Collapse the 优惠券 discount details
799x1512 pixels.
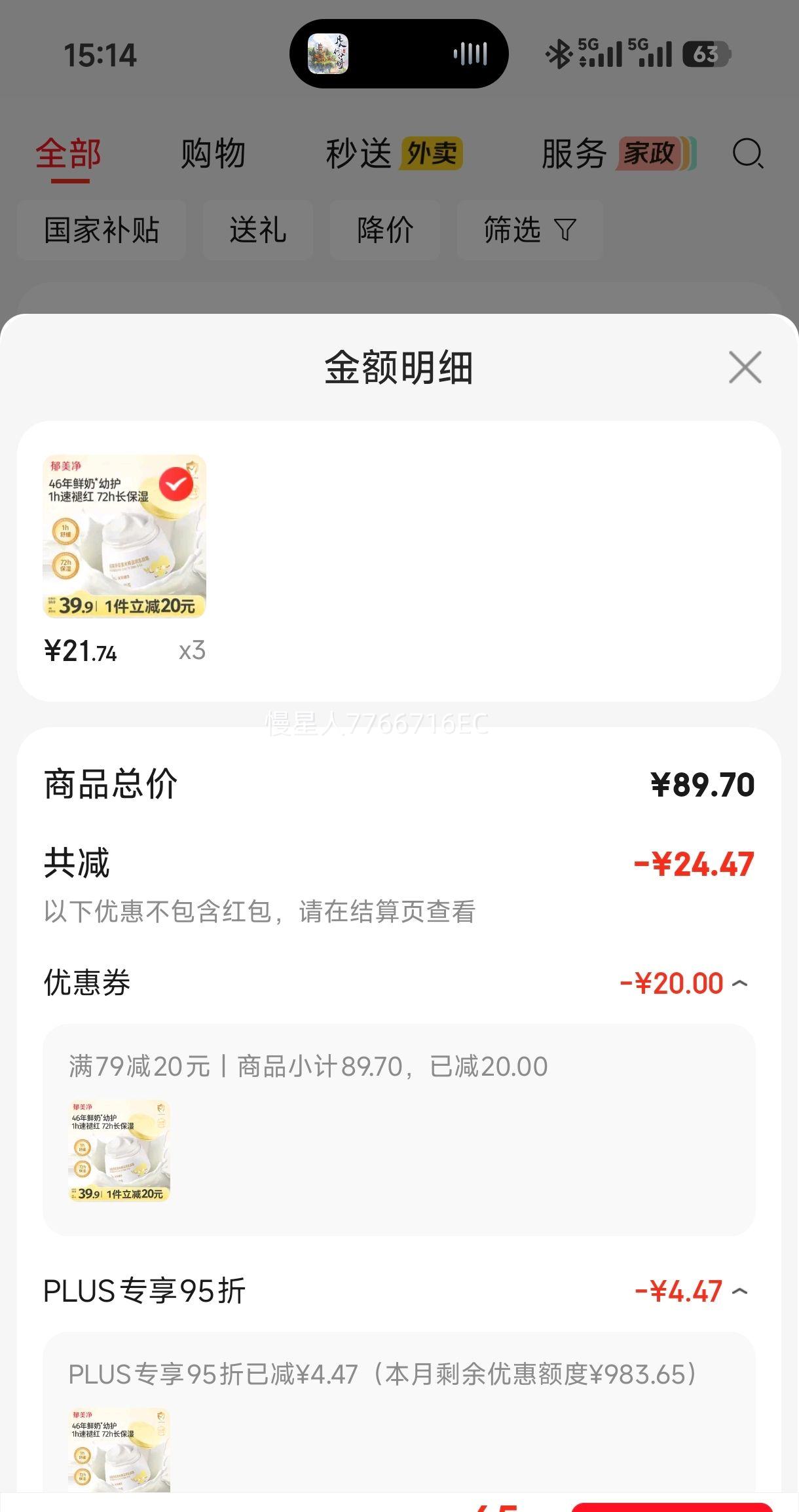coord(739,983)
